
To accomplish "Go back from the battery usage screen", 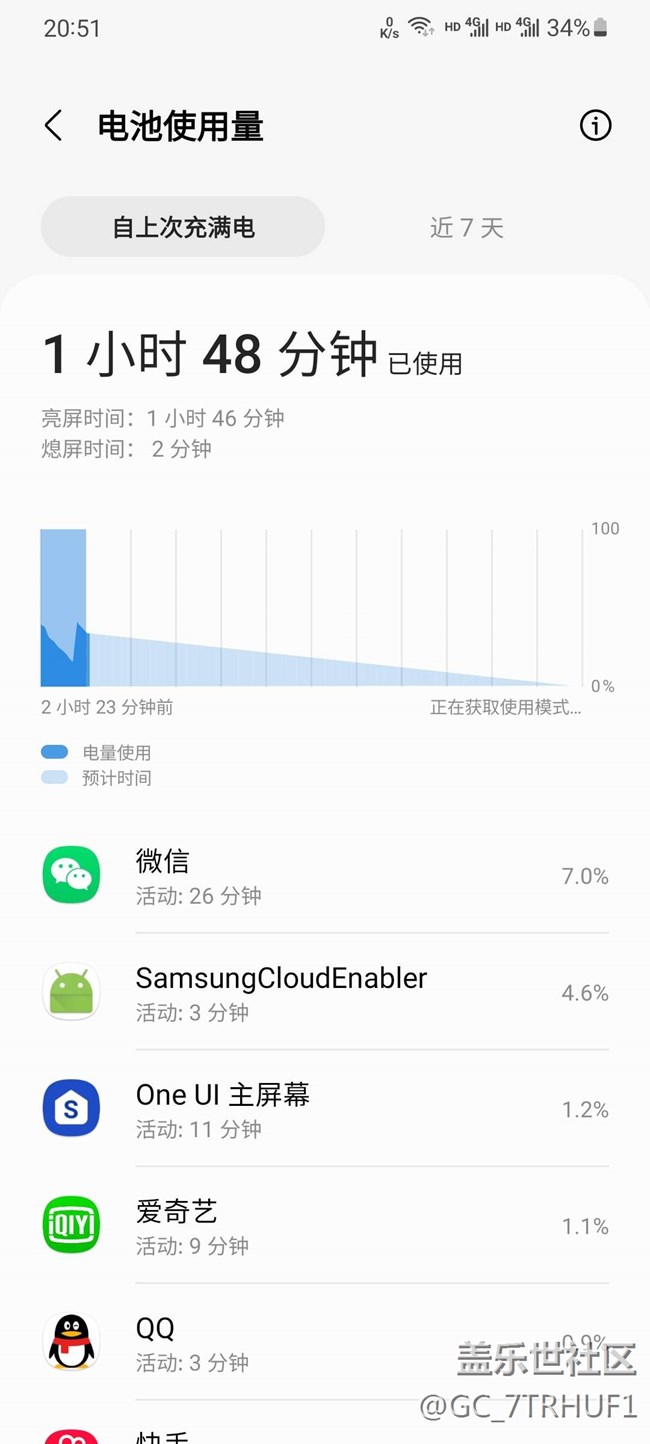I will click(54, 126).
